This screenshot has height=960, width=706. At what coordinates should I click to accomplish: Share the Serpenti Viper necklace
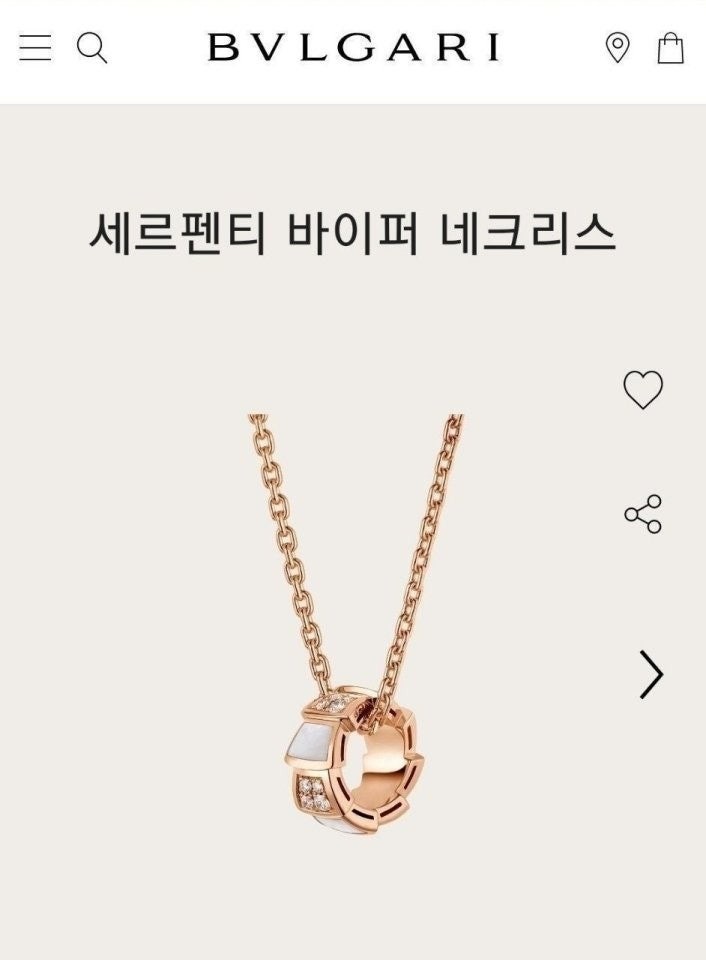point(643,514)
